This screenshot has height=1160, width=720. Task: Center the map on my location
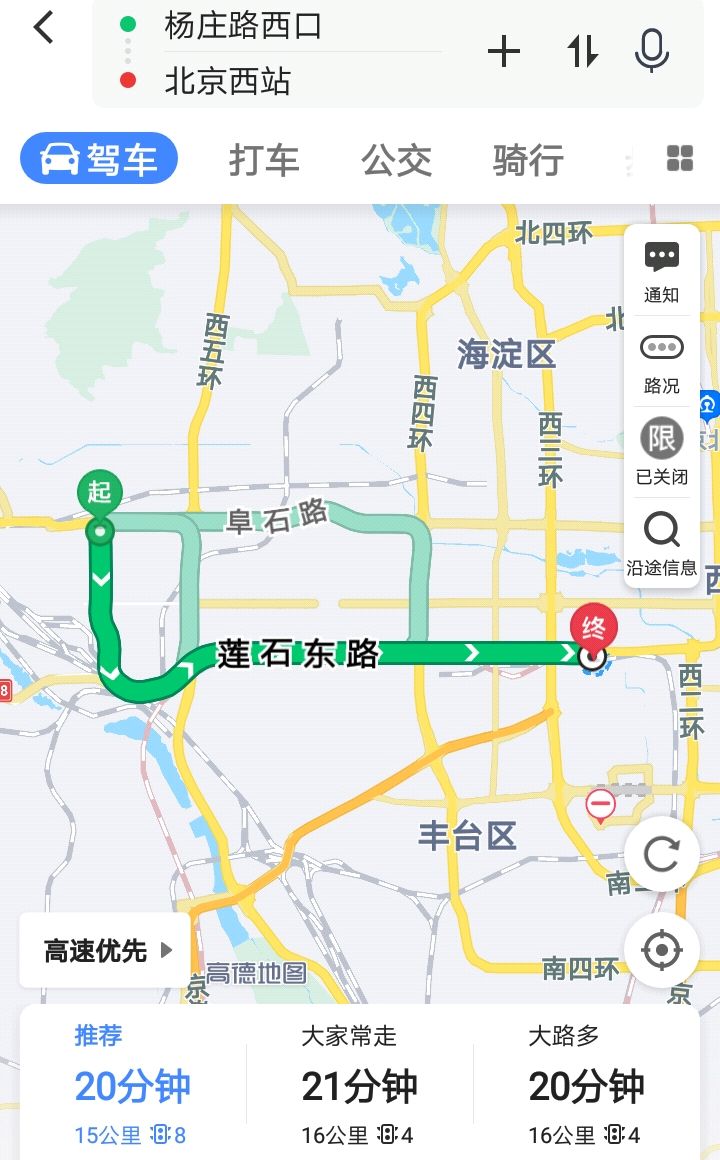(x=661, y=949)
